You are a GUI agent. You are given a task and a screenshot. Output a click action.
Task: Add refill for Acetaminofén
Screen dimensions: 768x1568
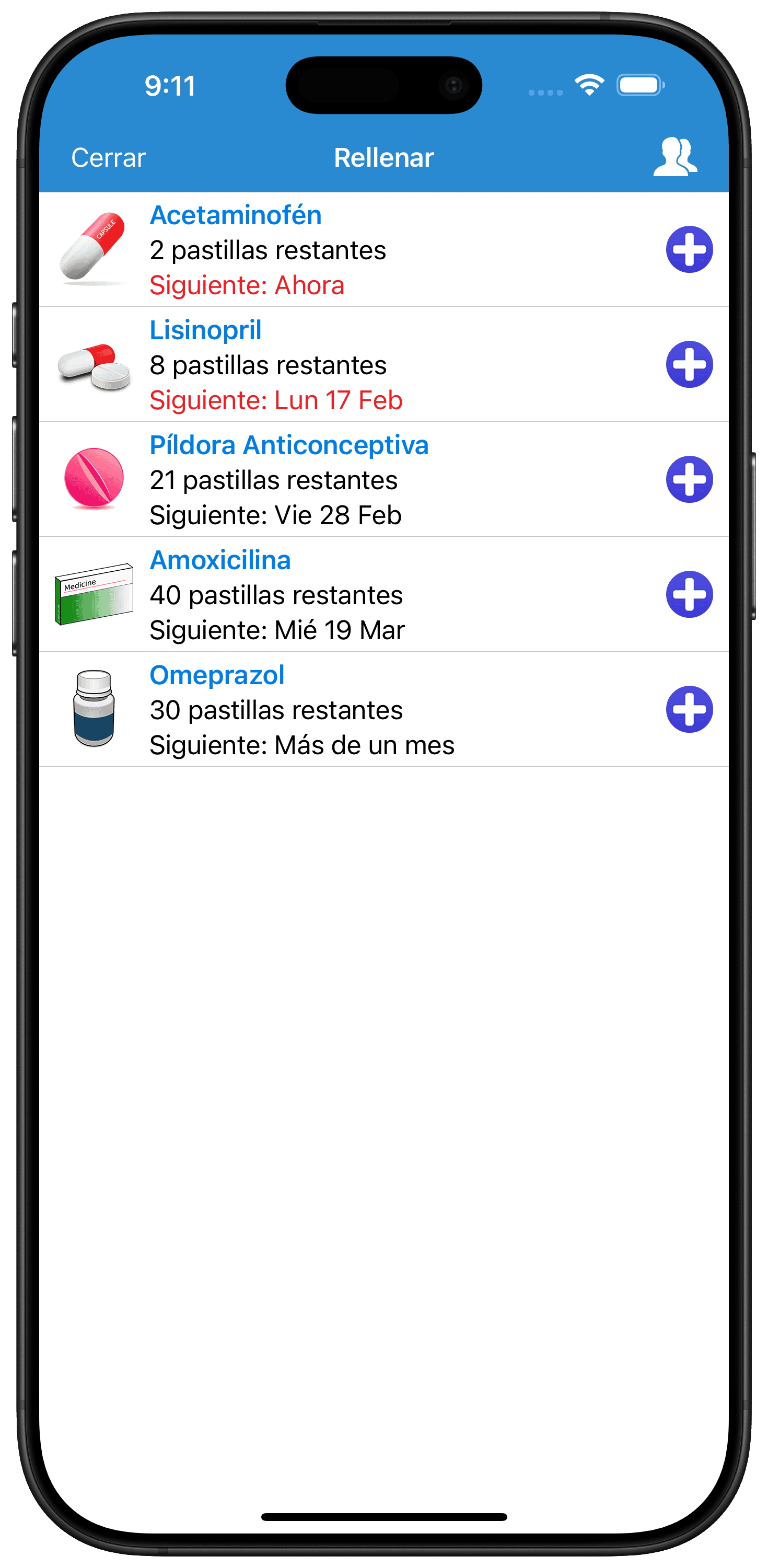pyautogui.click(x=689, y=249)
